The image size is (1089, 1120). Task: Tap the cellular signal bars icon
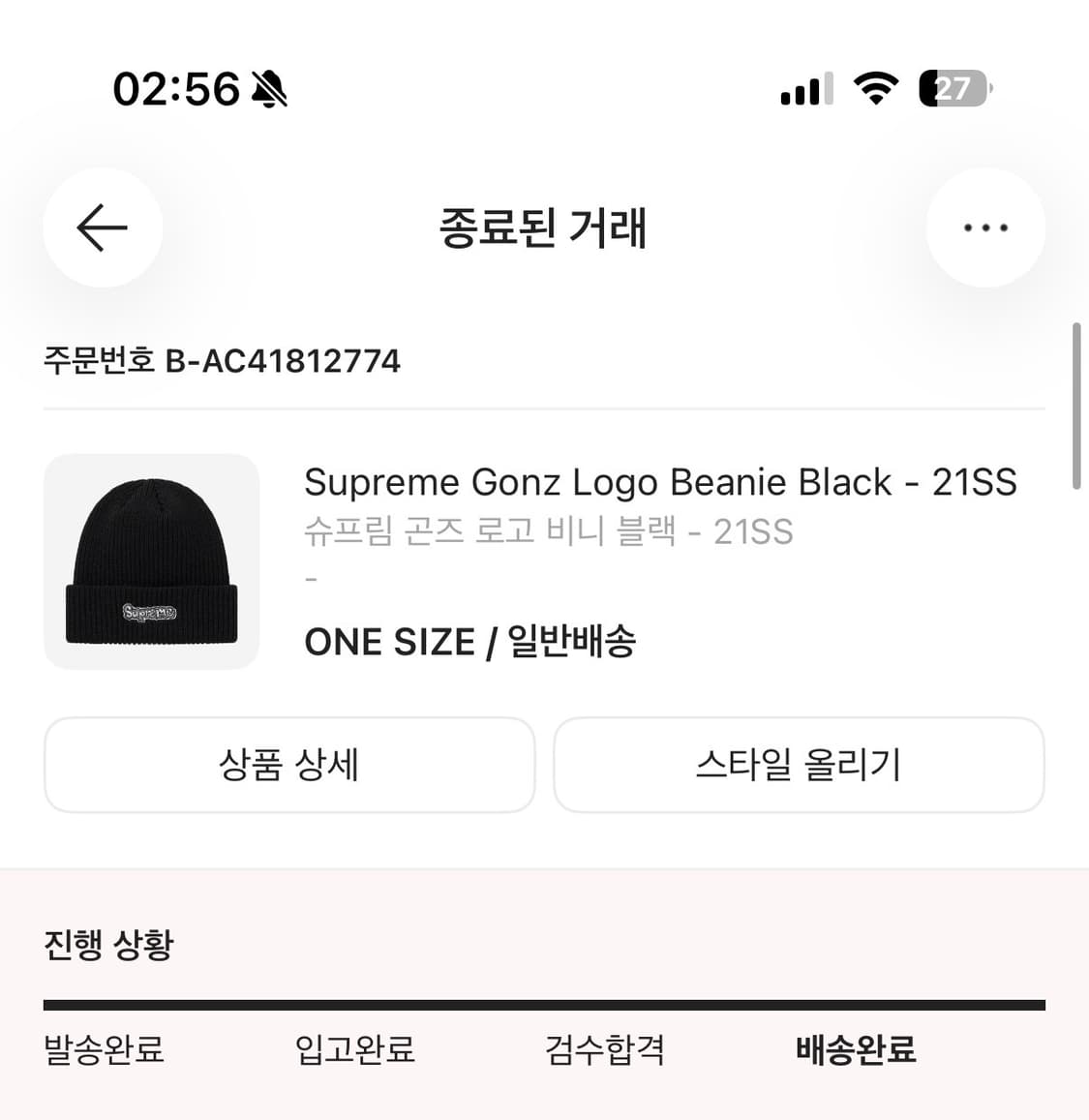coord(805,89)
